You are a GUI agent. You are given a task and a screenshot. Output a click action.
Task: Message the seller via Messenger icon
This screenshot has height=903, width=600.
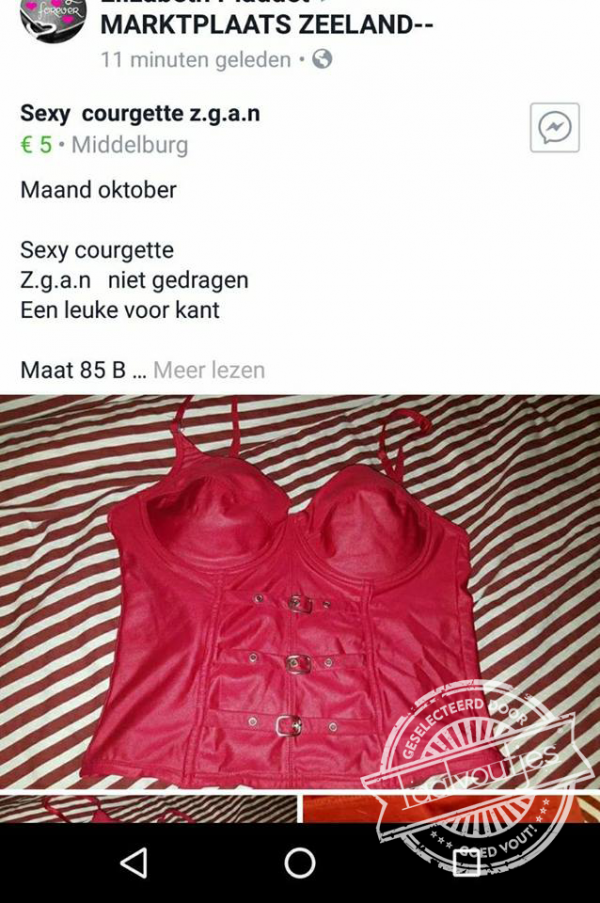(x=554, y=128)
